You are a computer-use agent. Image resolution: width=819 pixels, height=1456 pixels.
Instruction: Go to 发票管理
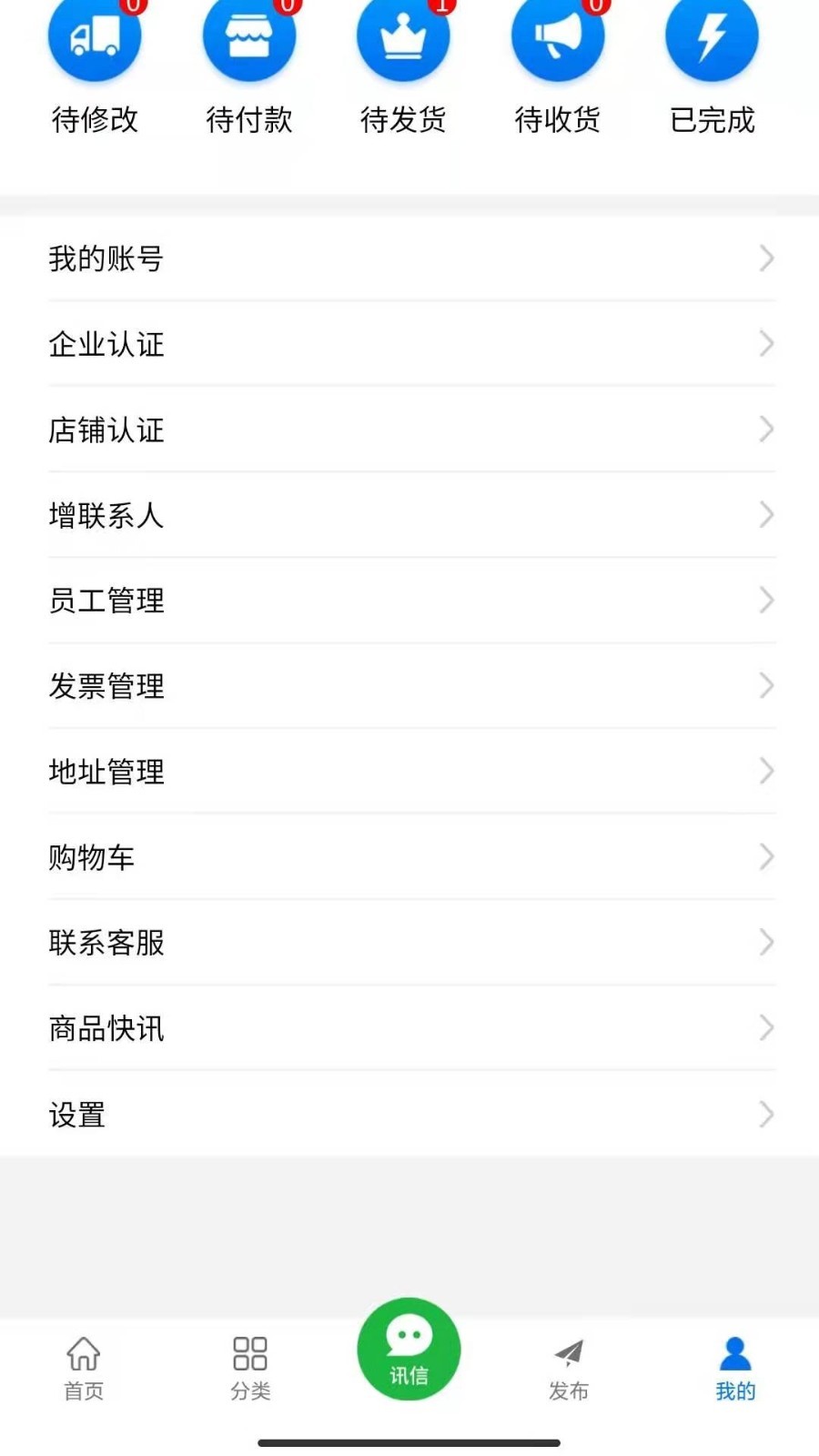[409, 686]
